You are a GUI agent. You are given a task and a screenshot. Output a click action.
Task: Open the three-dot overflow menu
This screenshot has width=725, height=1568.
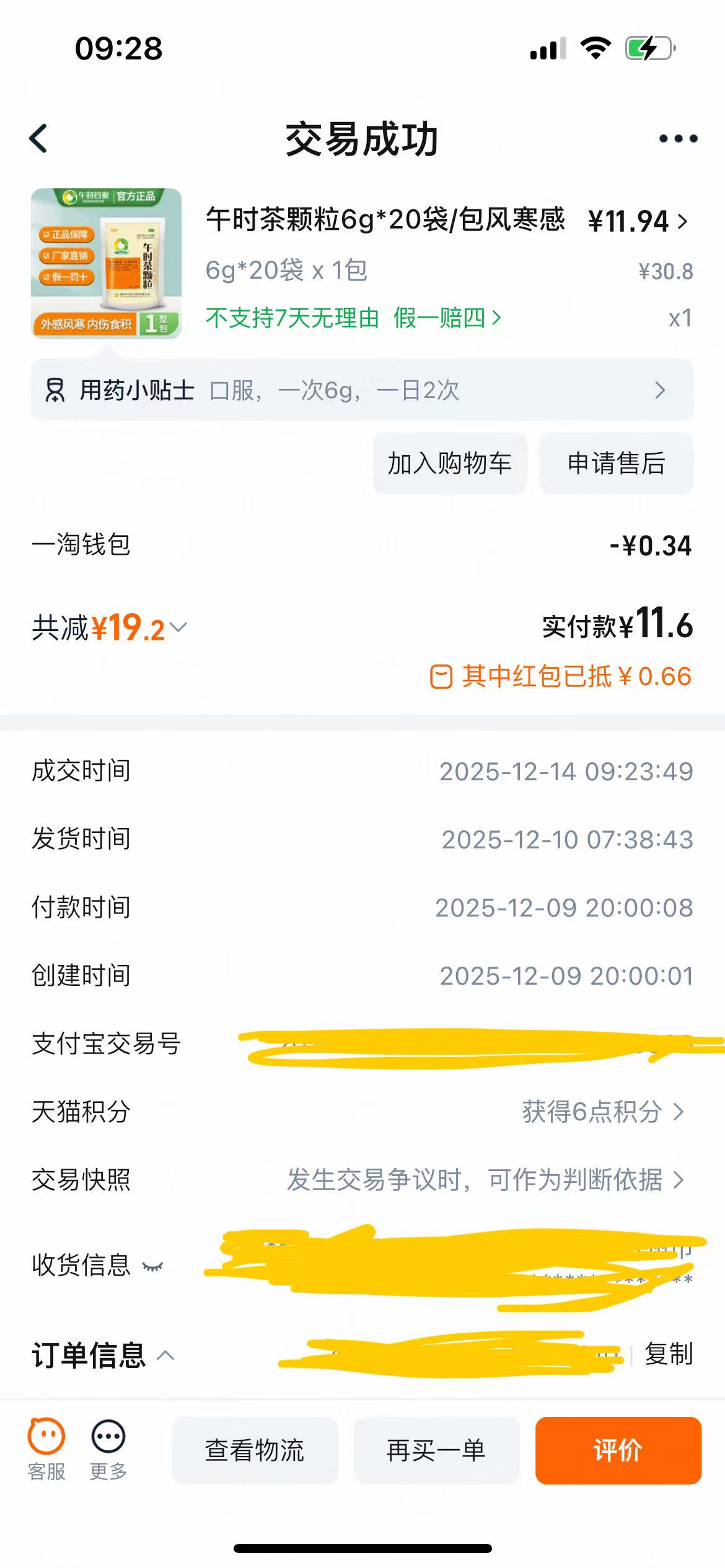678,139
